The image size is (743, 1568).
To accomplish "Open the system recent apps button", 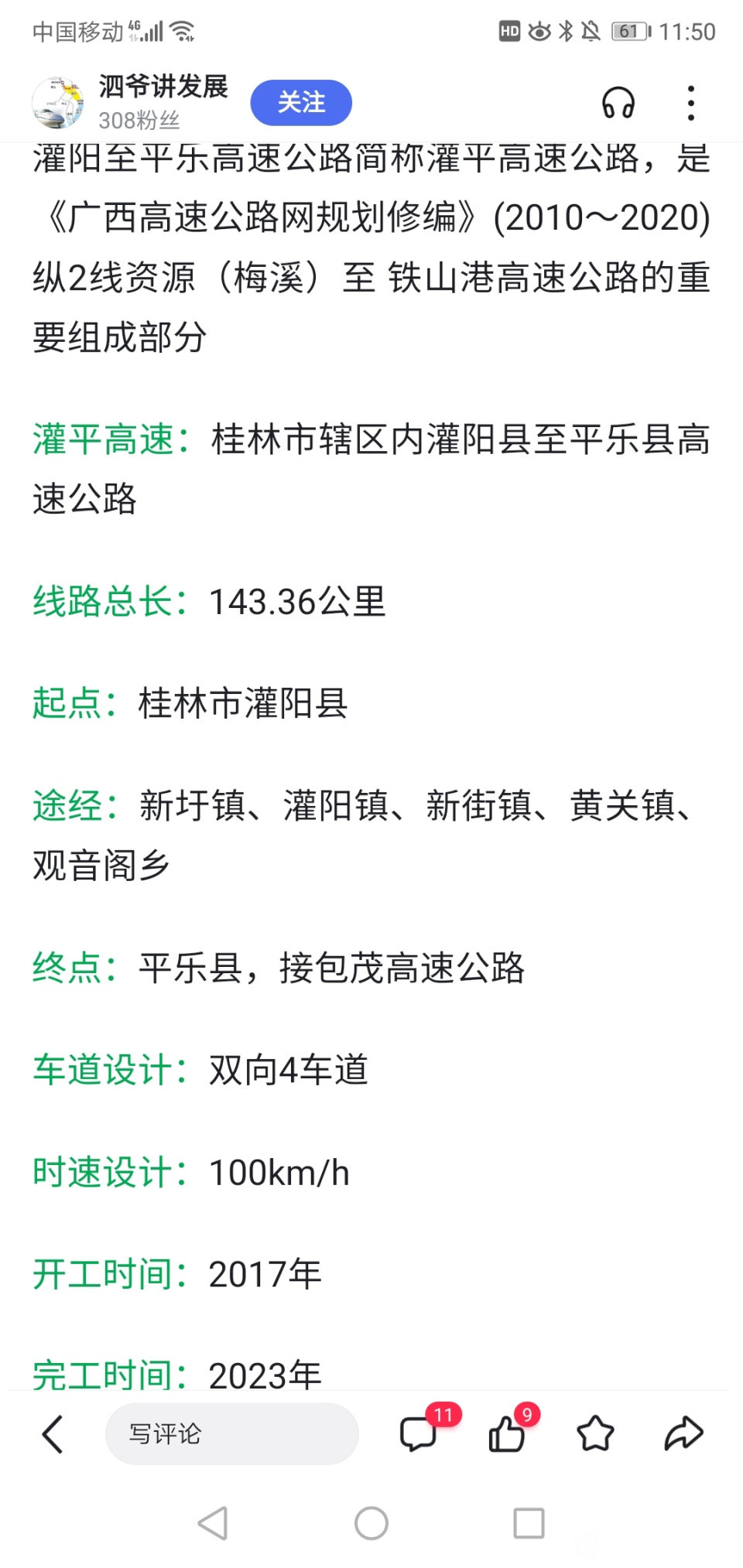I will tap(529, 1523).
